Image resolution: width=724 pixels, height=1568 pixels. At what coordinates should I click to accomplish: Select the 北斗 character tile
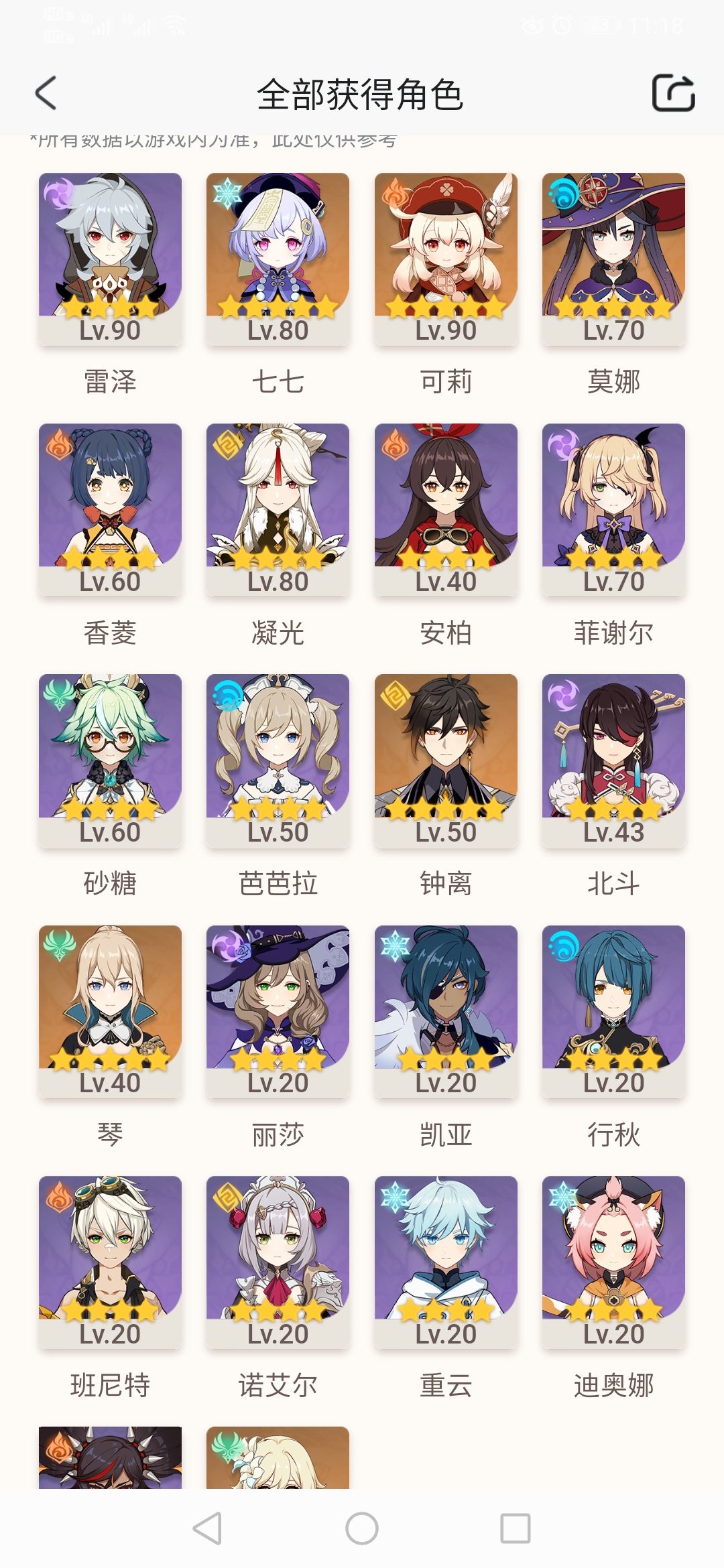(x=613, y=760)
